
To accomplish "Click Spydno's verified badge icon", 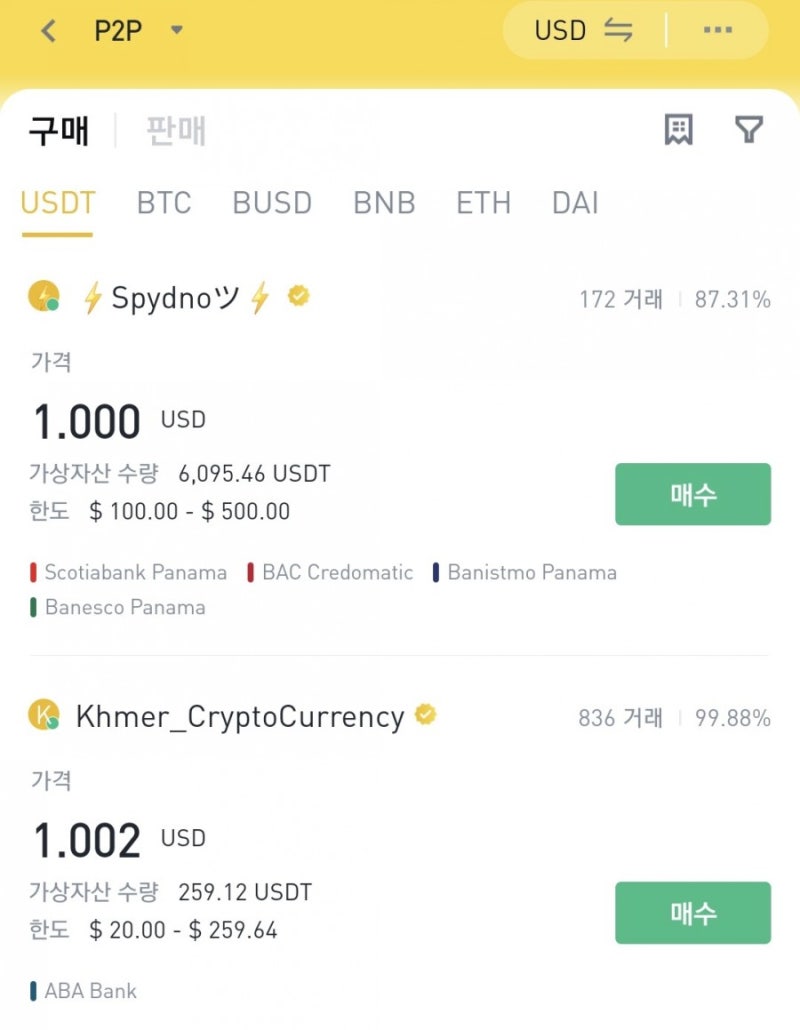I will coord(296,296).
